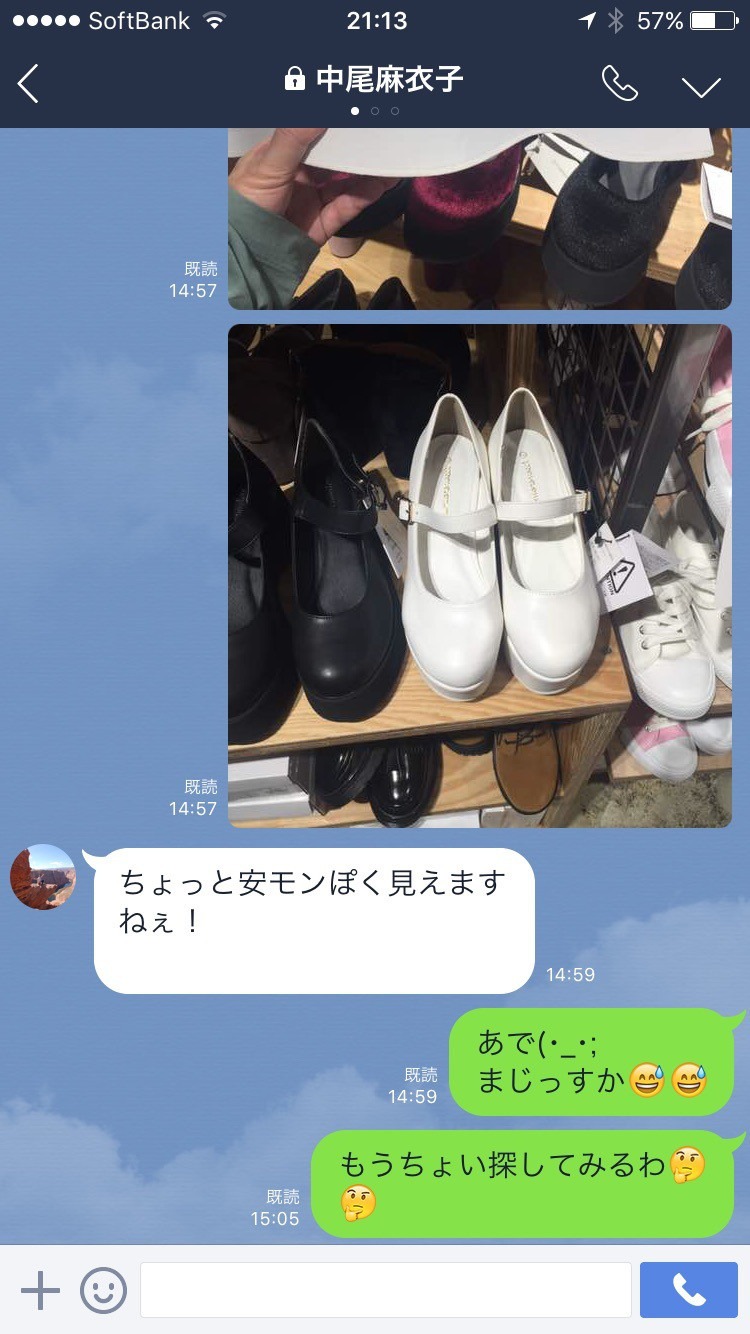750x1334 pixels.
Task: Open the white platform shoes photo
Action: (x=480, y=575)
